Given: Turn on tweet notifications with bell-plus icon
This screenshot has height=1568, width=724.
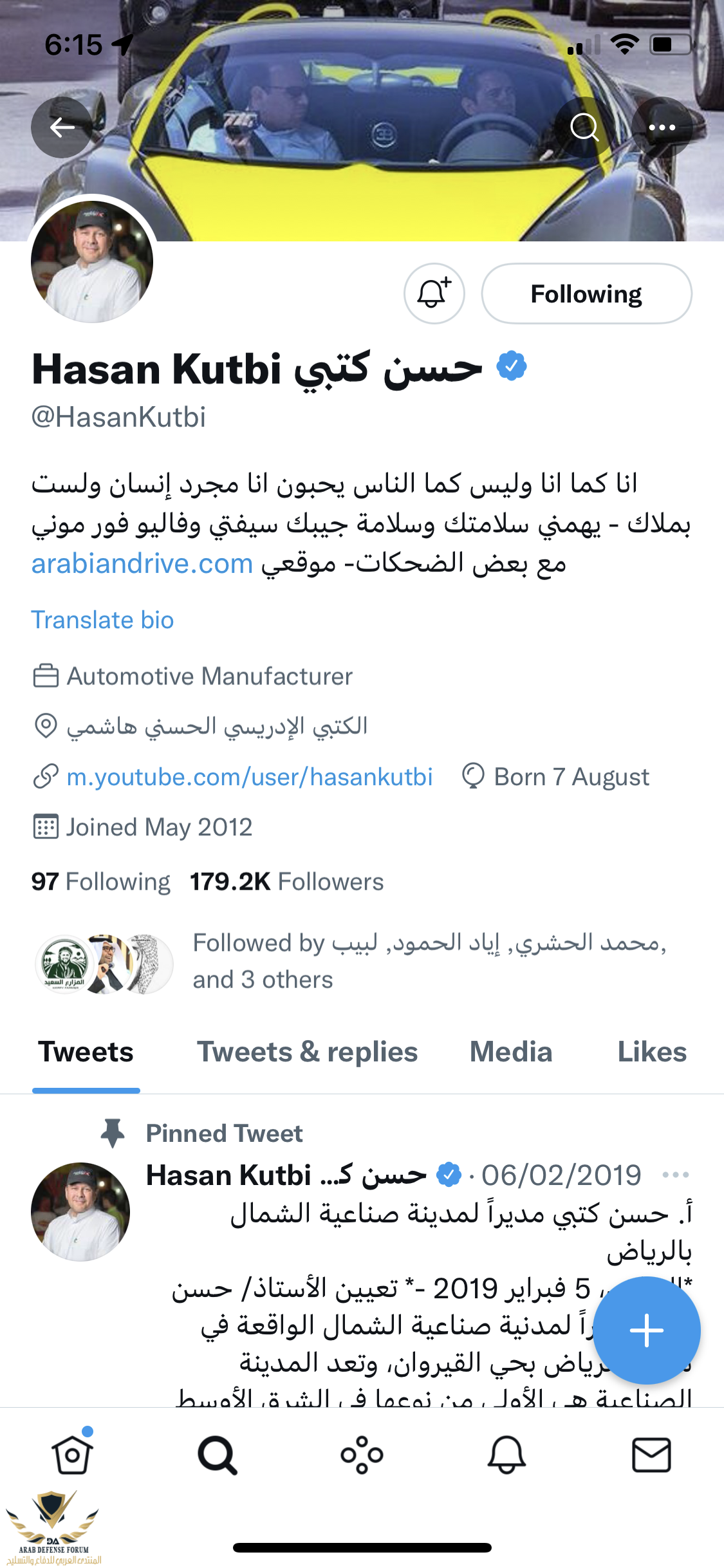Looking at the screenshot, I should [x=434, y=294].
